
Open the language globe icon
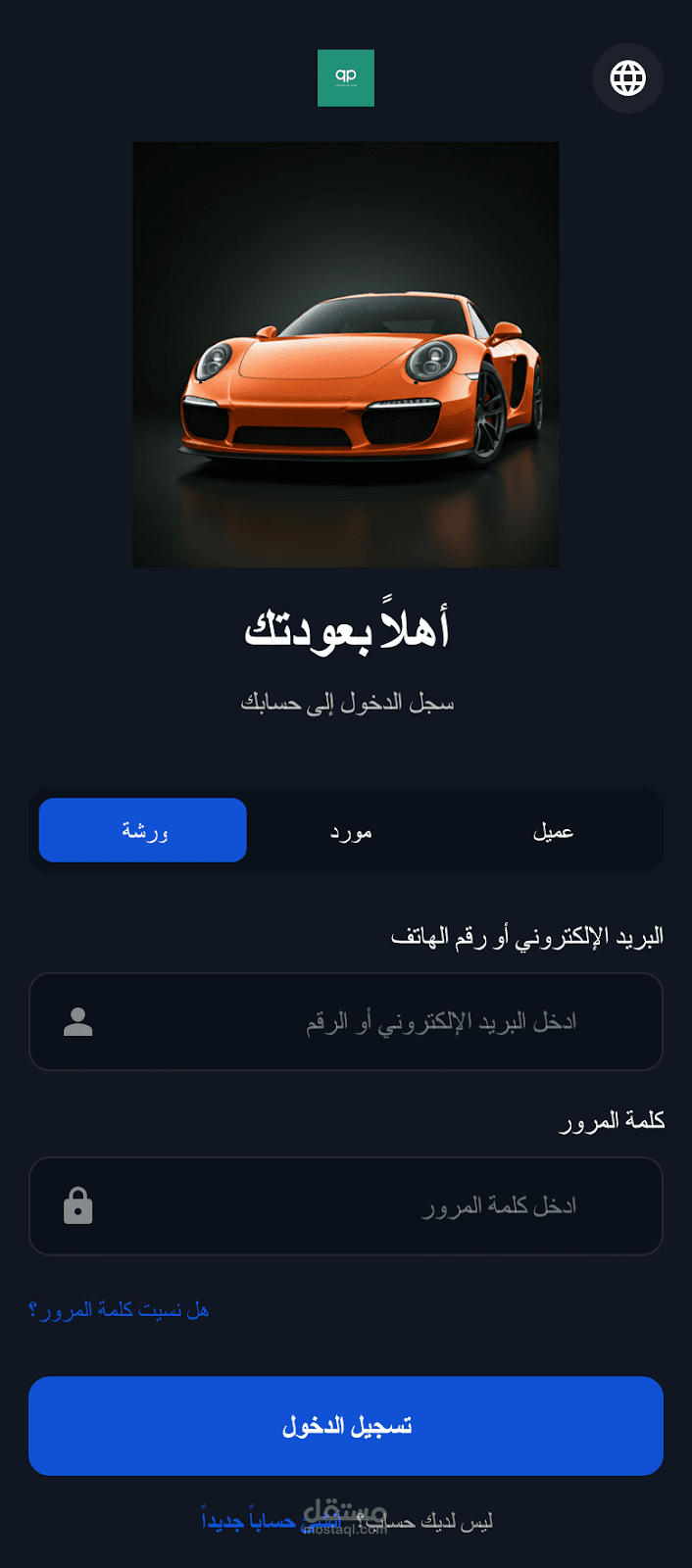tap(628, 77)
